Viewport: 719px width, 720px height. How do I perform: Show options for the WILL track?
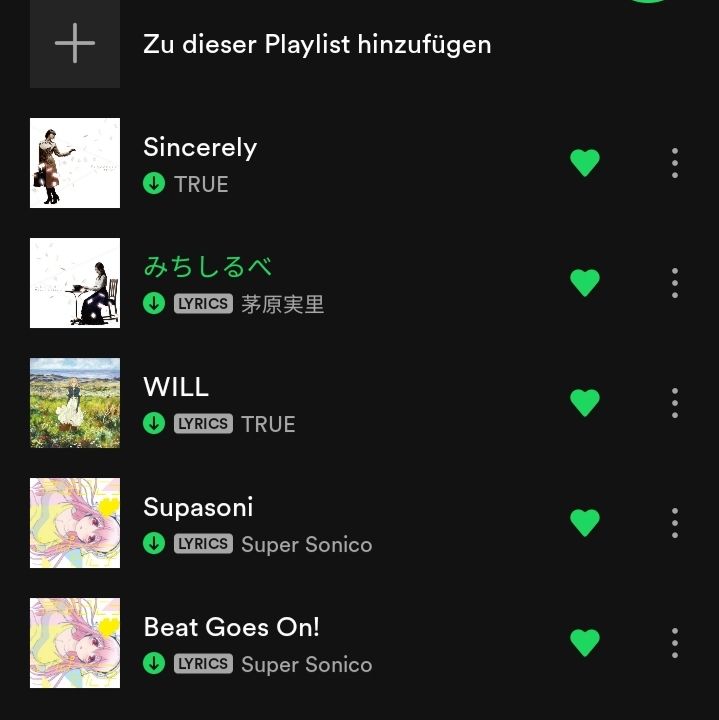click(675, 403)
